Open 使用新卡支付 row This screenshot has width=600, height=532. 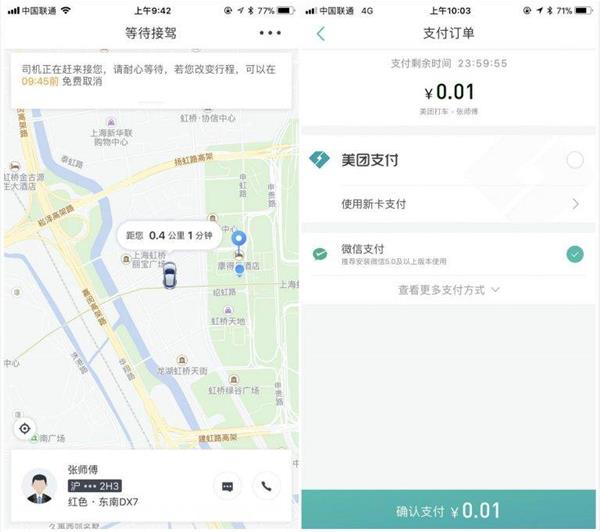448,204
